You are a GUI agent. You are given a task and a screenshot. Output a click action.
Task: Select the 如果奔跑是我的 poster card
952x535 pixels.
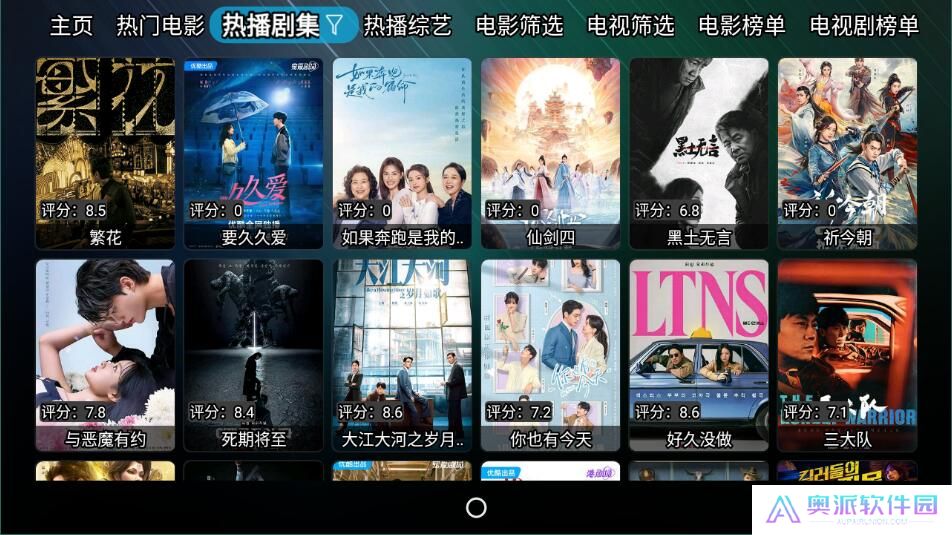(402, 150)
